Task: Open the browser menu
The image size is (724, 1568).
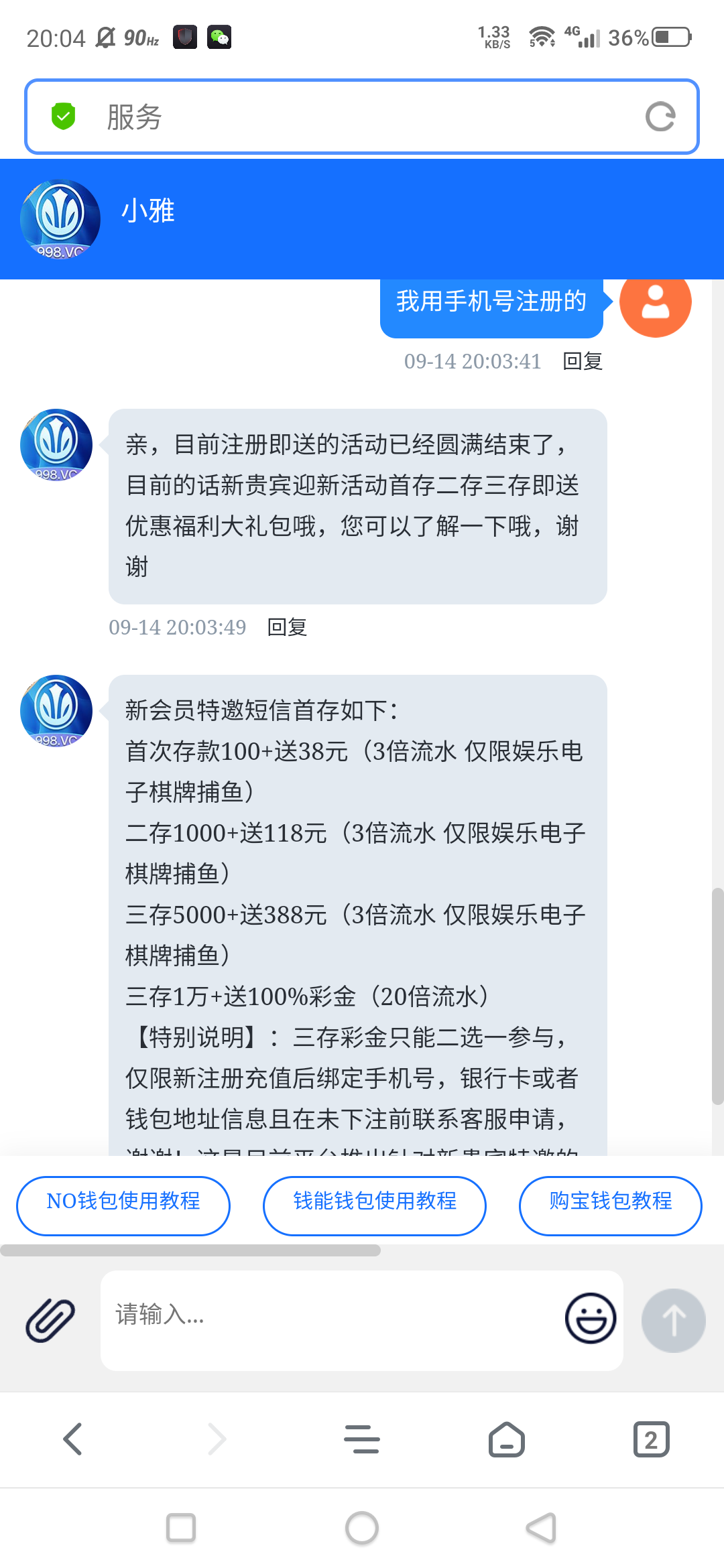Action: click(362, 1439)
